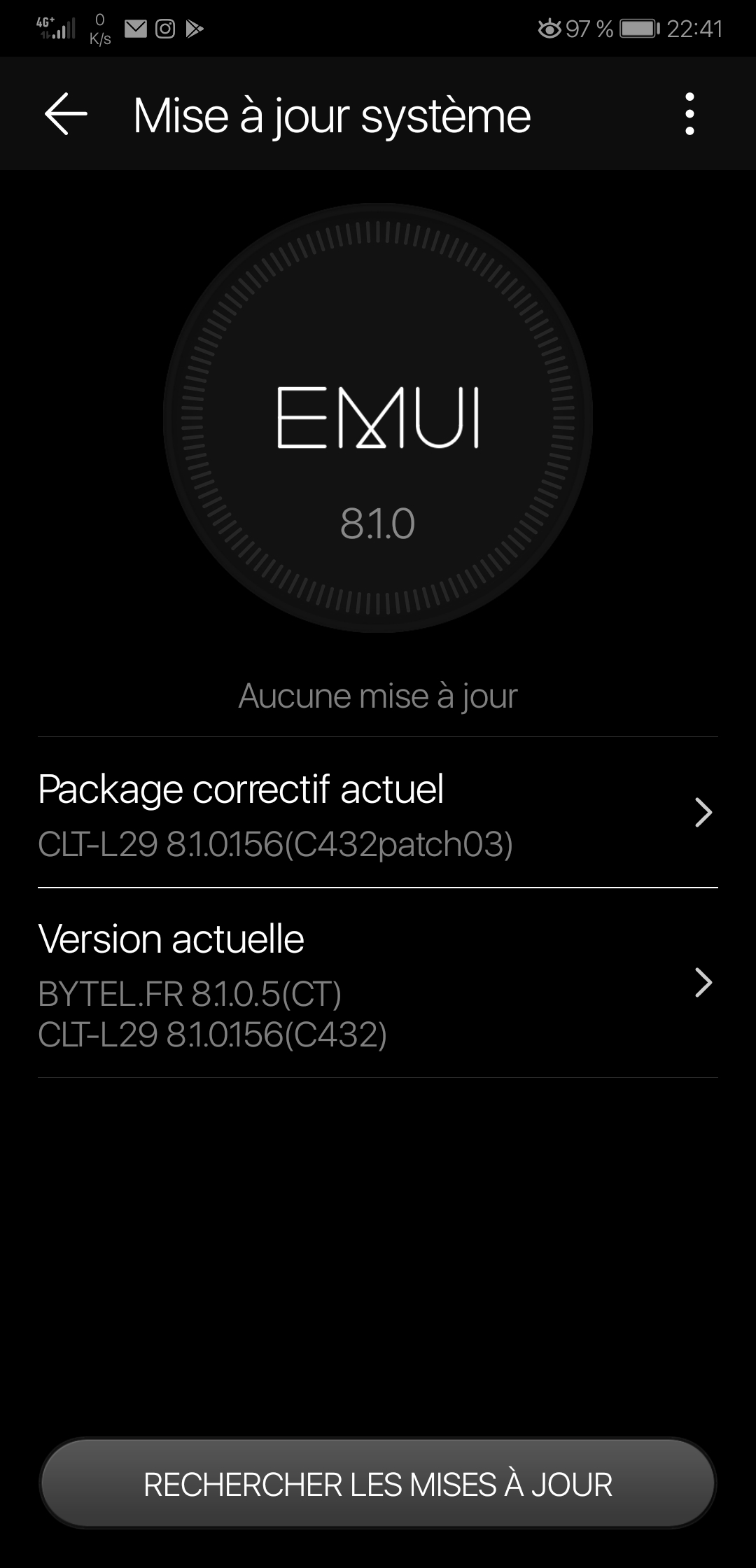Image resolution: width=756 pixels, height=1568 pixels.
Task: Open the three-dot overflow menu
Action: point(689,114)
